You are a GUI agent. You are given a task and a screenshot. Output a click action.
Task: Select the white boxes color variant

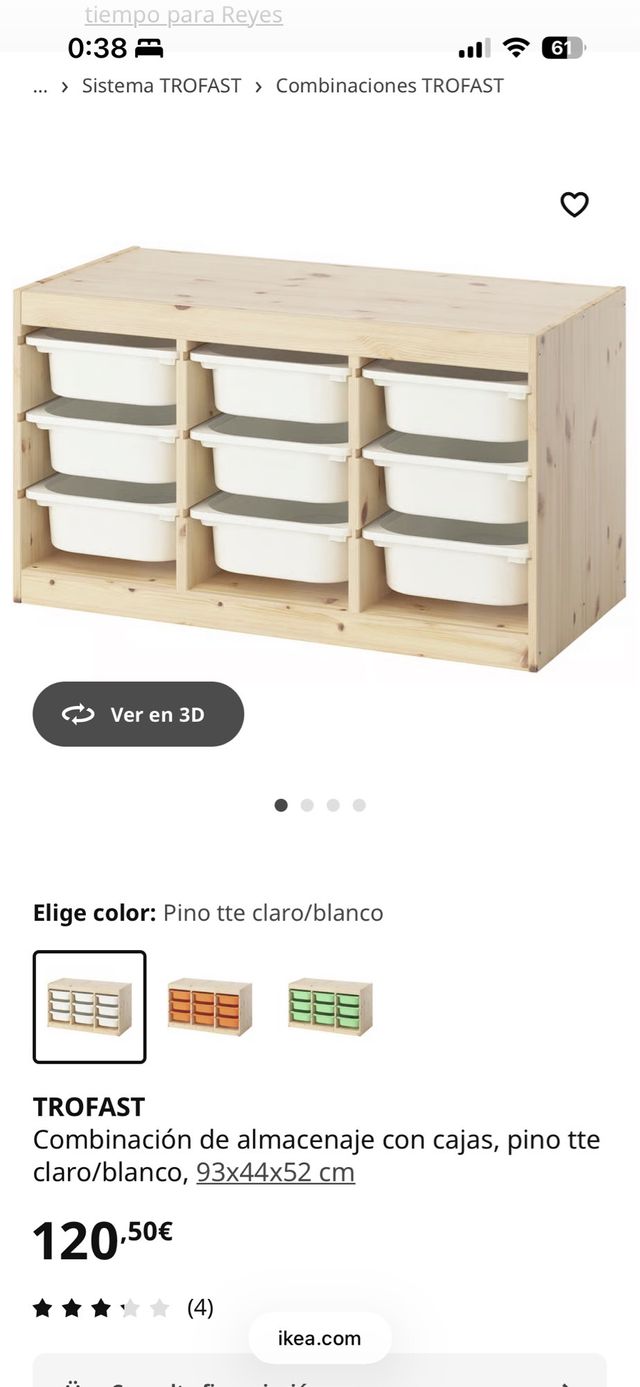tap(89, 1006)
